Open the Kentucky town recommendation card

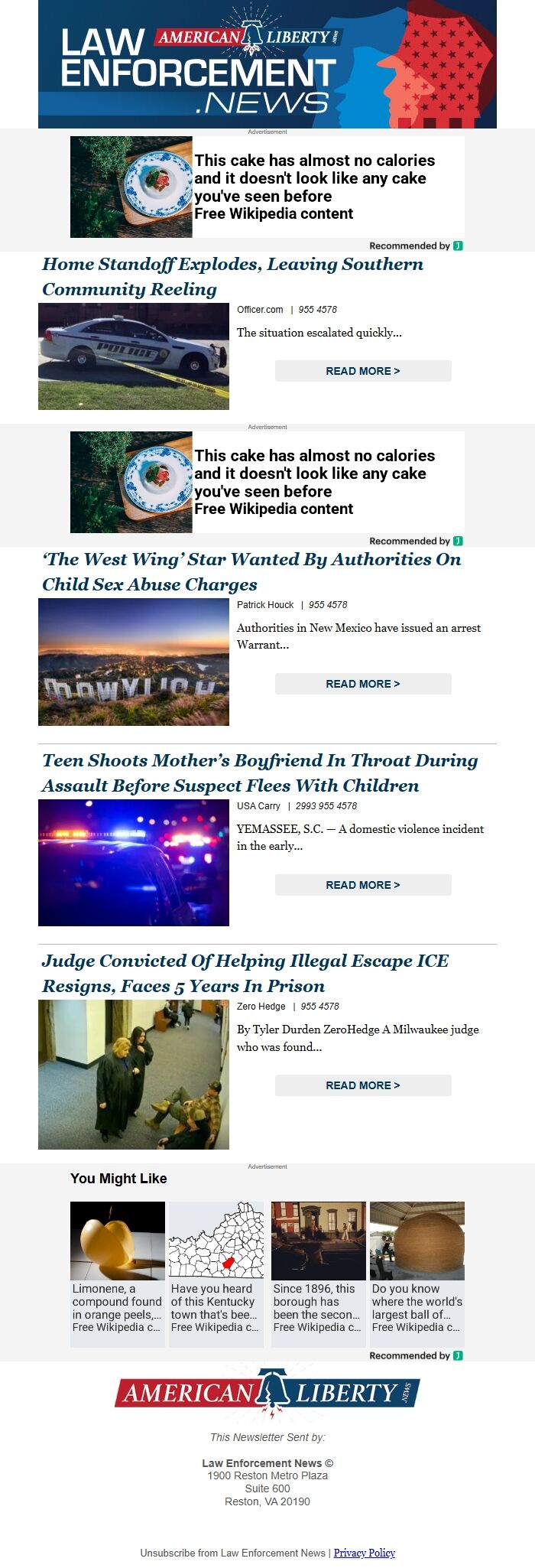pos(216,1270)
